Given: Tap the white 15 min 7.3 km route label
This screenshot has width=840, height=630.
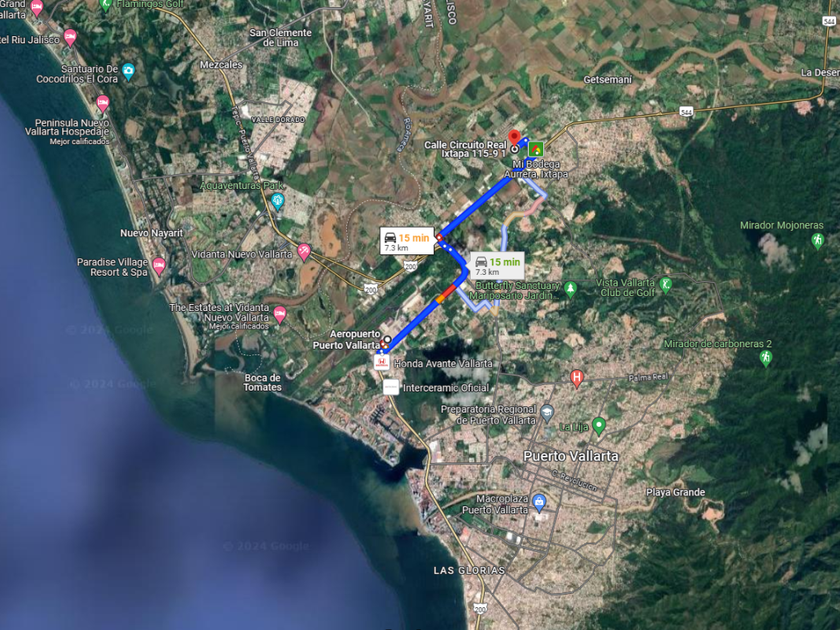Looking at the screenshot, I should [x=407, y=241].
